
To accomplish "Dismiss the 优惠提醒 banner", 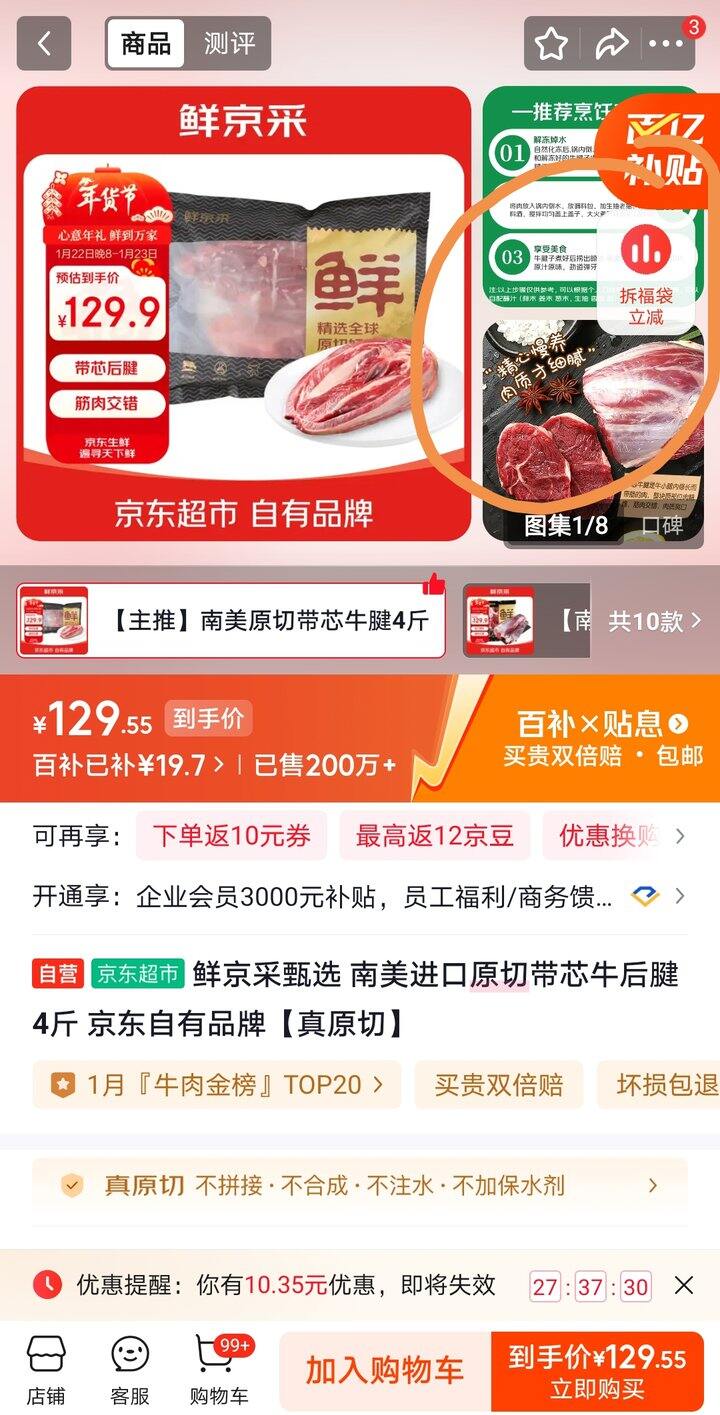I will point(684,1285).
